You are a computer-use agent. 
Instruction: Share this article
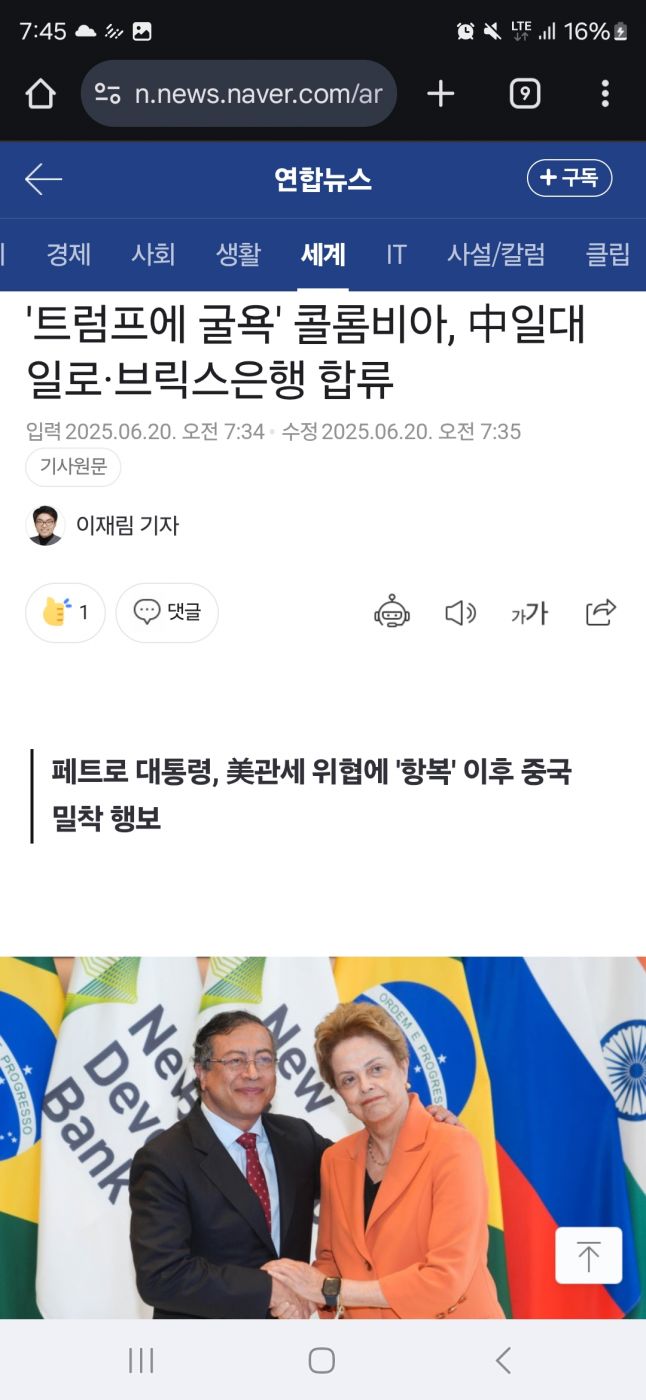[x=600, y=612]
